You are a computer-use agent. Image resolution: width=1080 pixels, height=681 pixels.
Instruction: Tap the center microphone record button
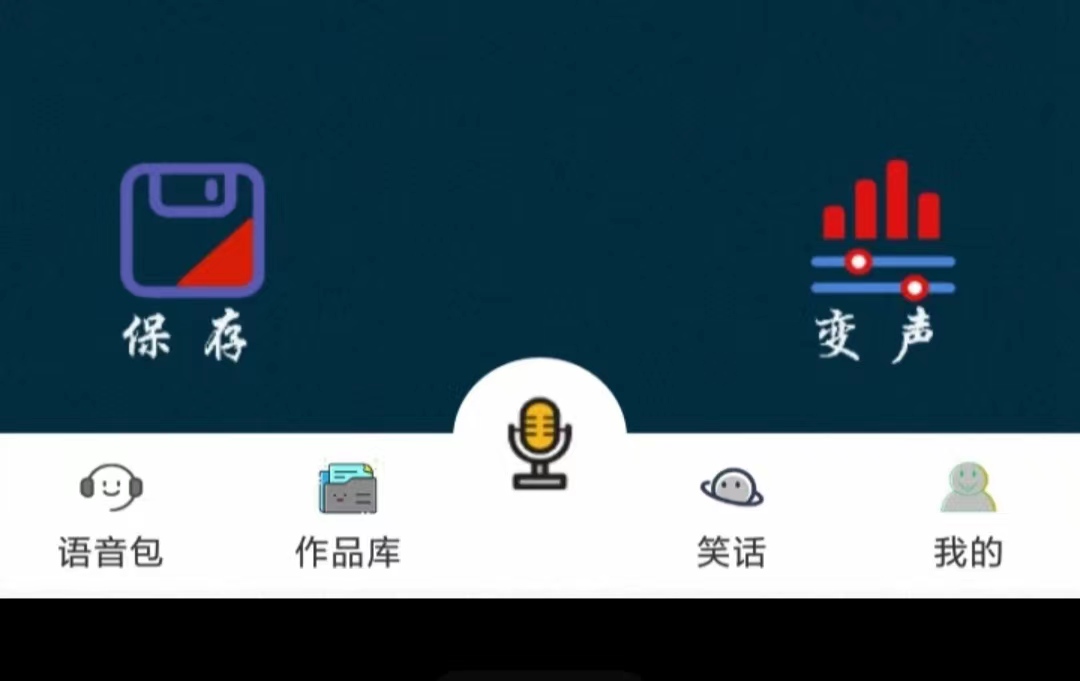click(540, 442)
